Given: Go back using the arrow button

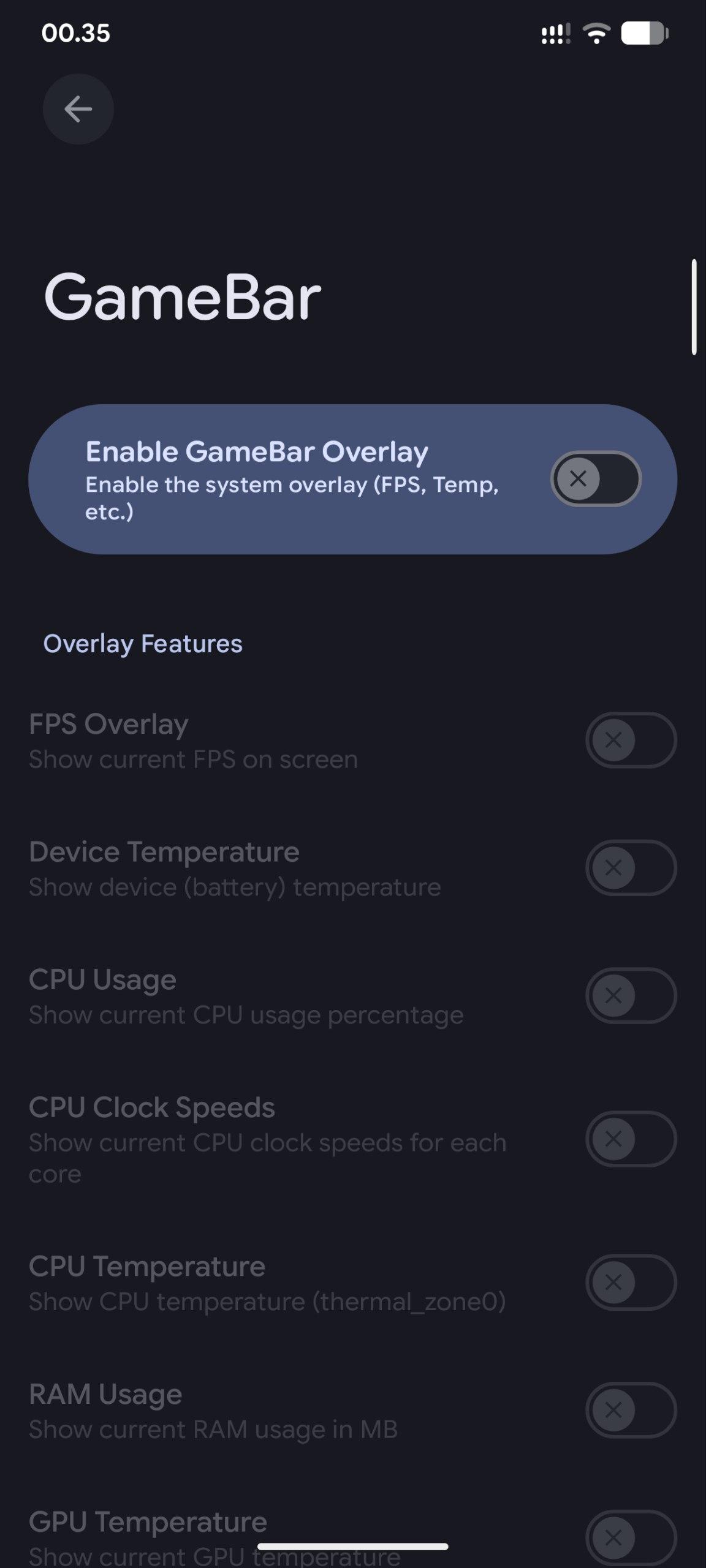Looking at the screenshot, I should pyautogui.click(x=78, y=109).
